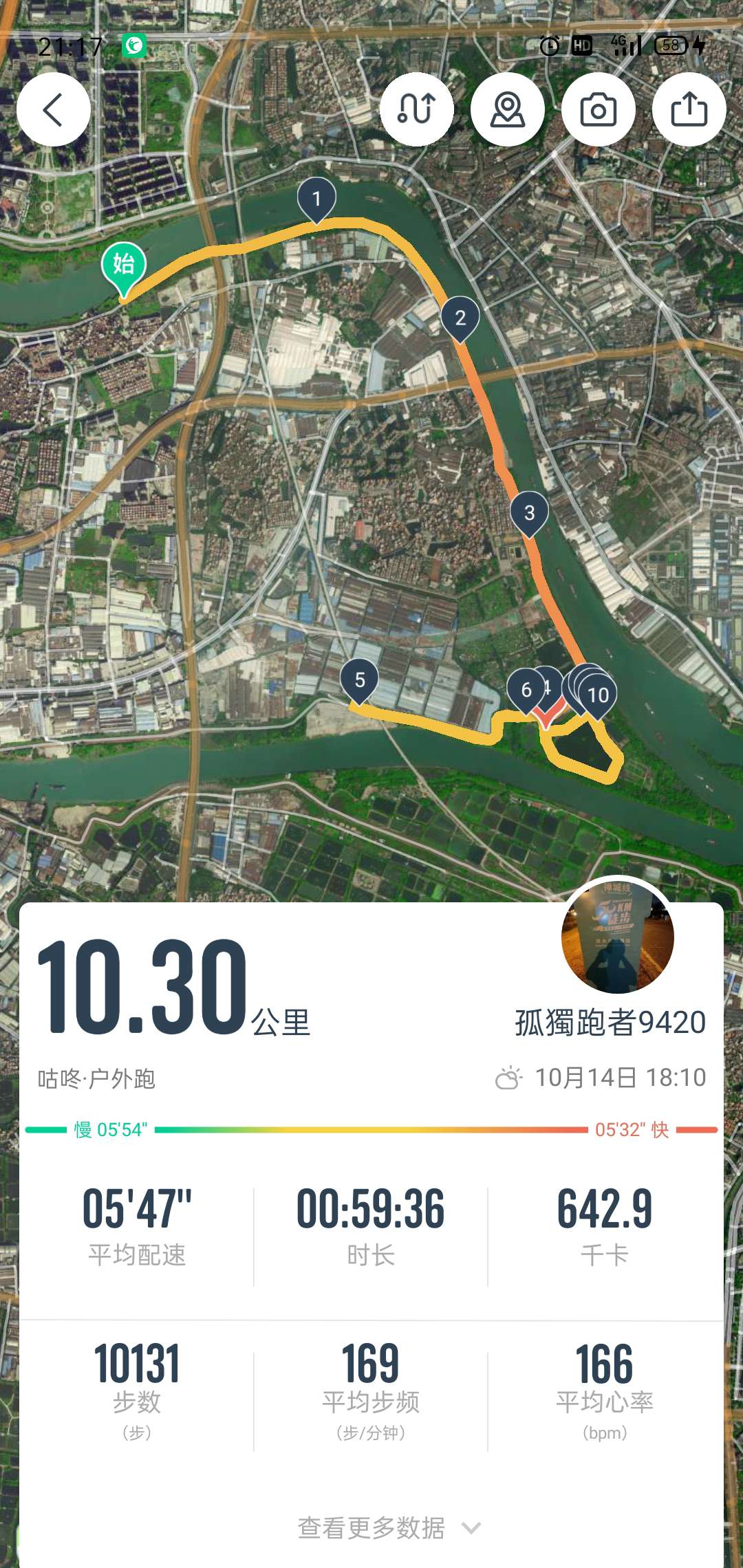Go back using the arrow button
The image size is (743, 1568).
click(x=54, y=109)
